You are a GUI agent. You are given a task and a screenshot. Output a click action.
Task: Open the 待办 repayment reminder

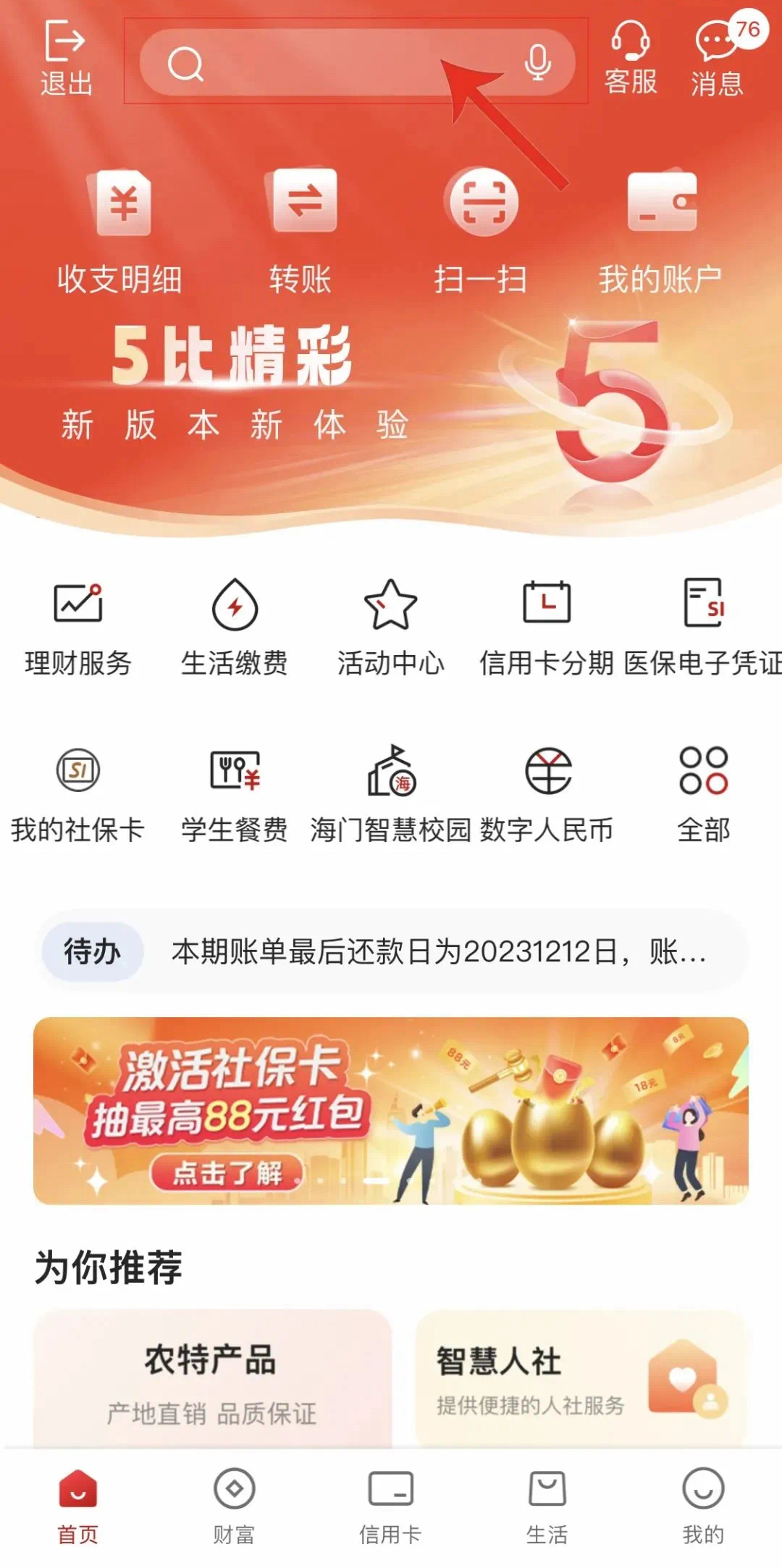[x=391, y=951]
